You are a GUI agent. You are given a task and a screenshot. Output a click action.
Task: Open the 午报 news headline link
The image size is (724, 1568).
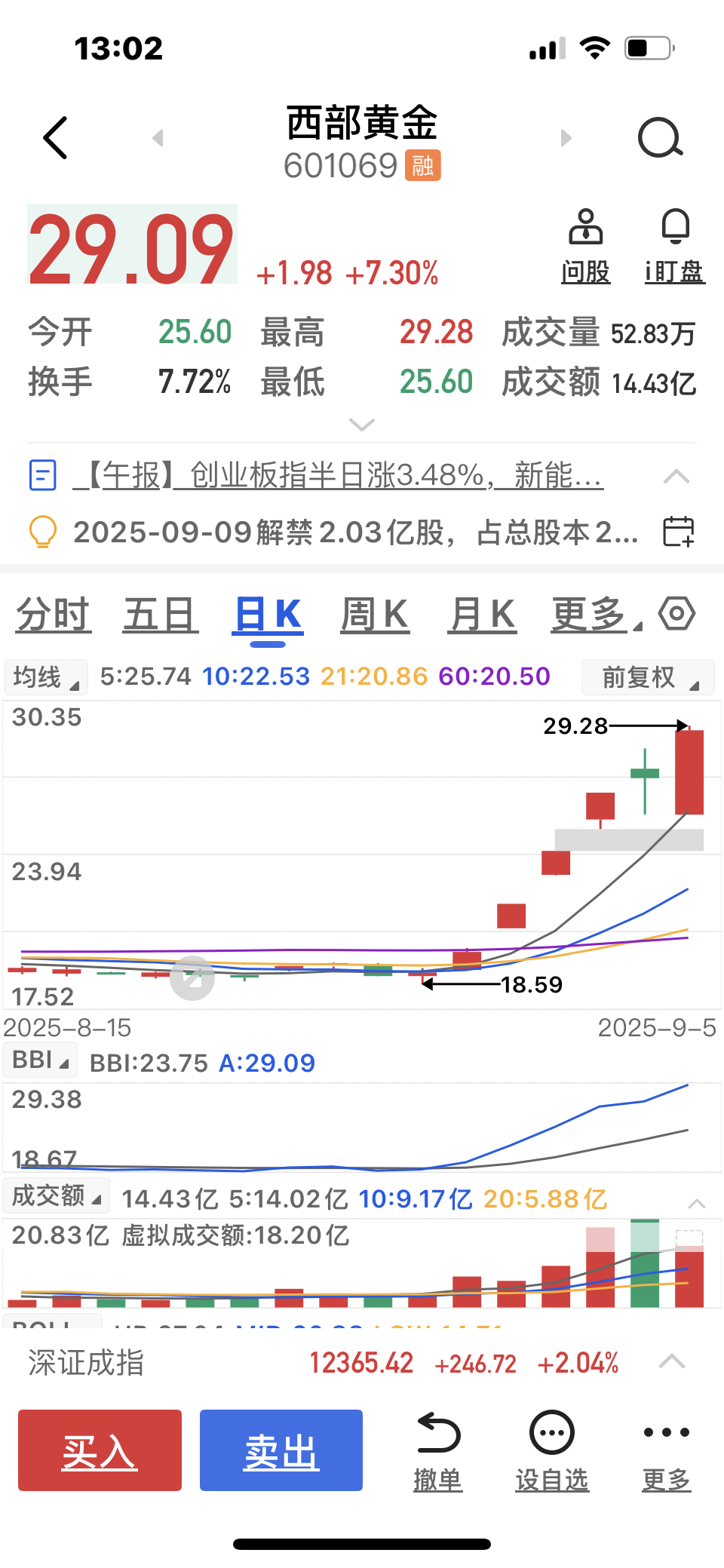point(338,476)
